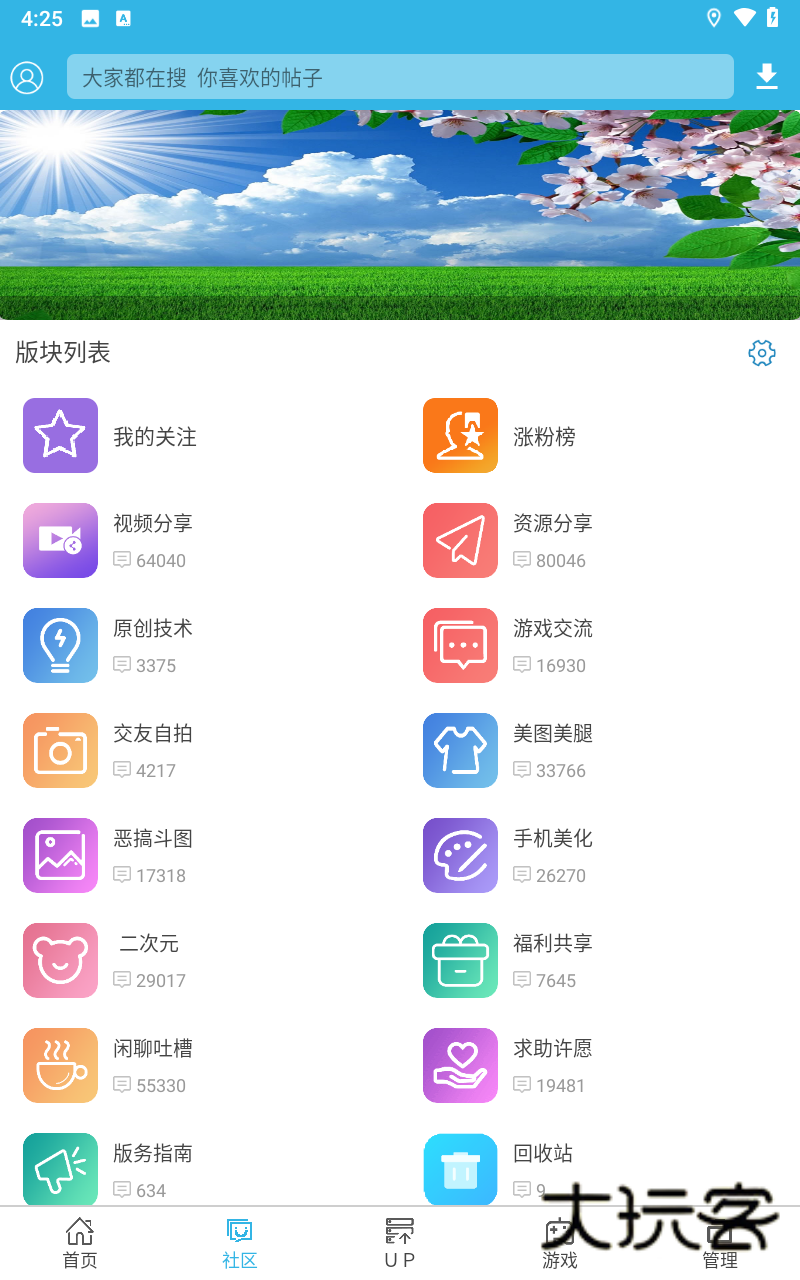Tap the download arrow at top right
The height and width of the screenshot is (1280, 800).
(x=767, y=77)
